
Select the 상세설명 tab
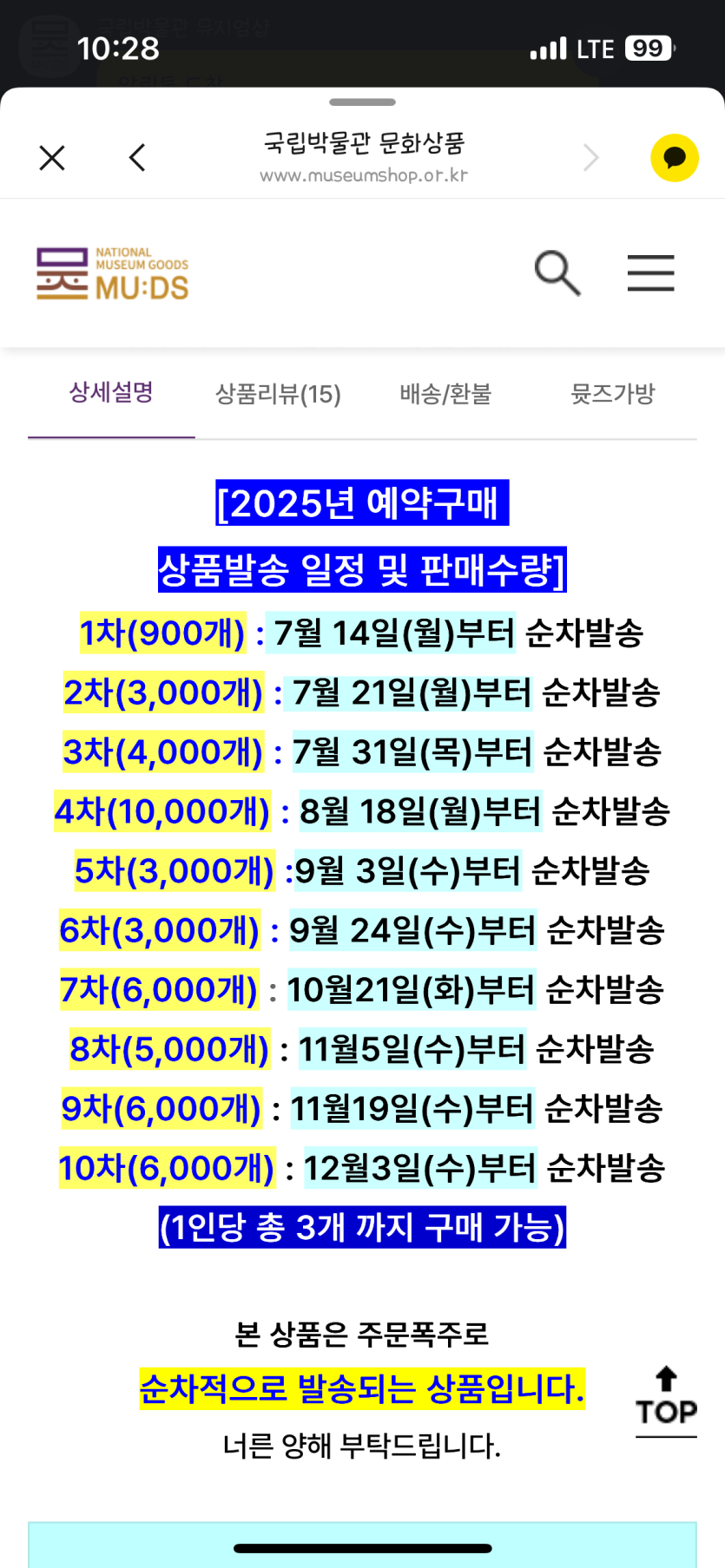[111, 393]
